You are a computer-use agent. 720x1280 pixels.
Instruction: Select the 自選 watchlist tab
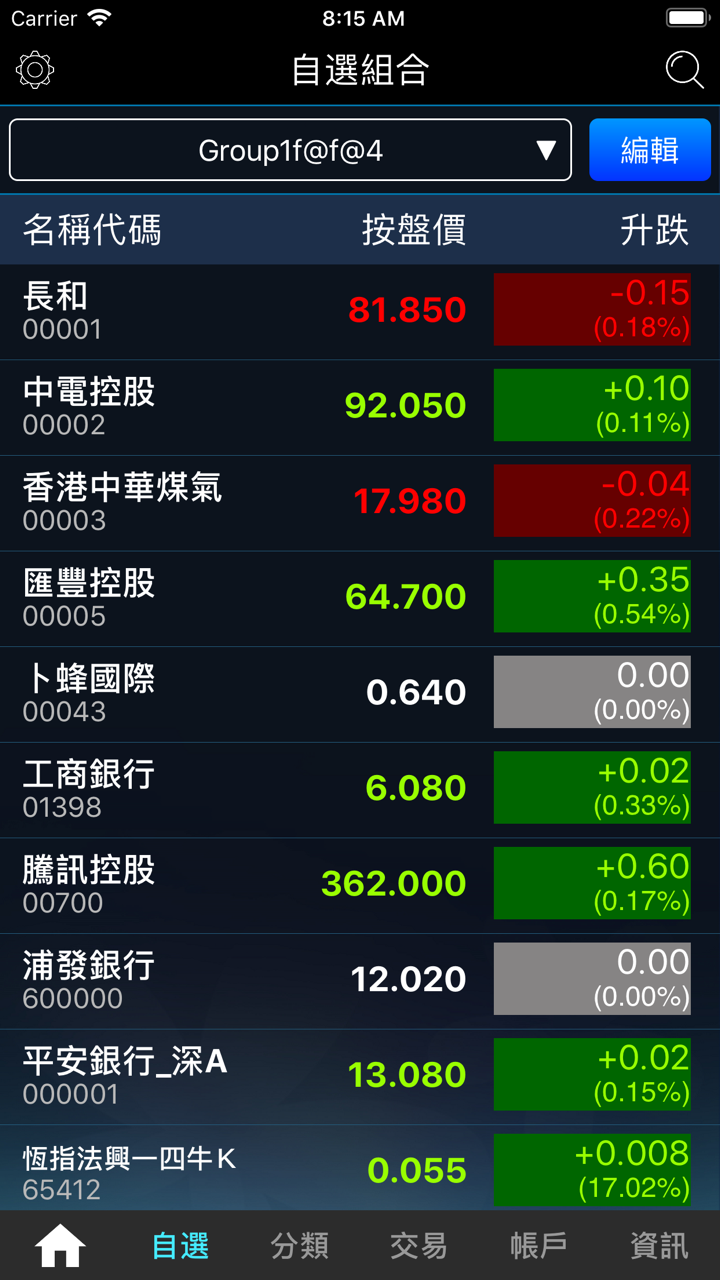tap(180, 1246)
